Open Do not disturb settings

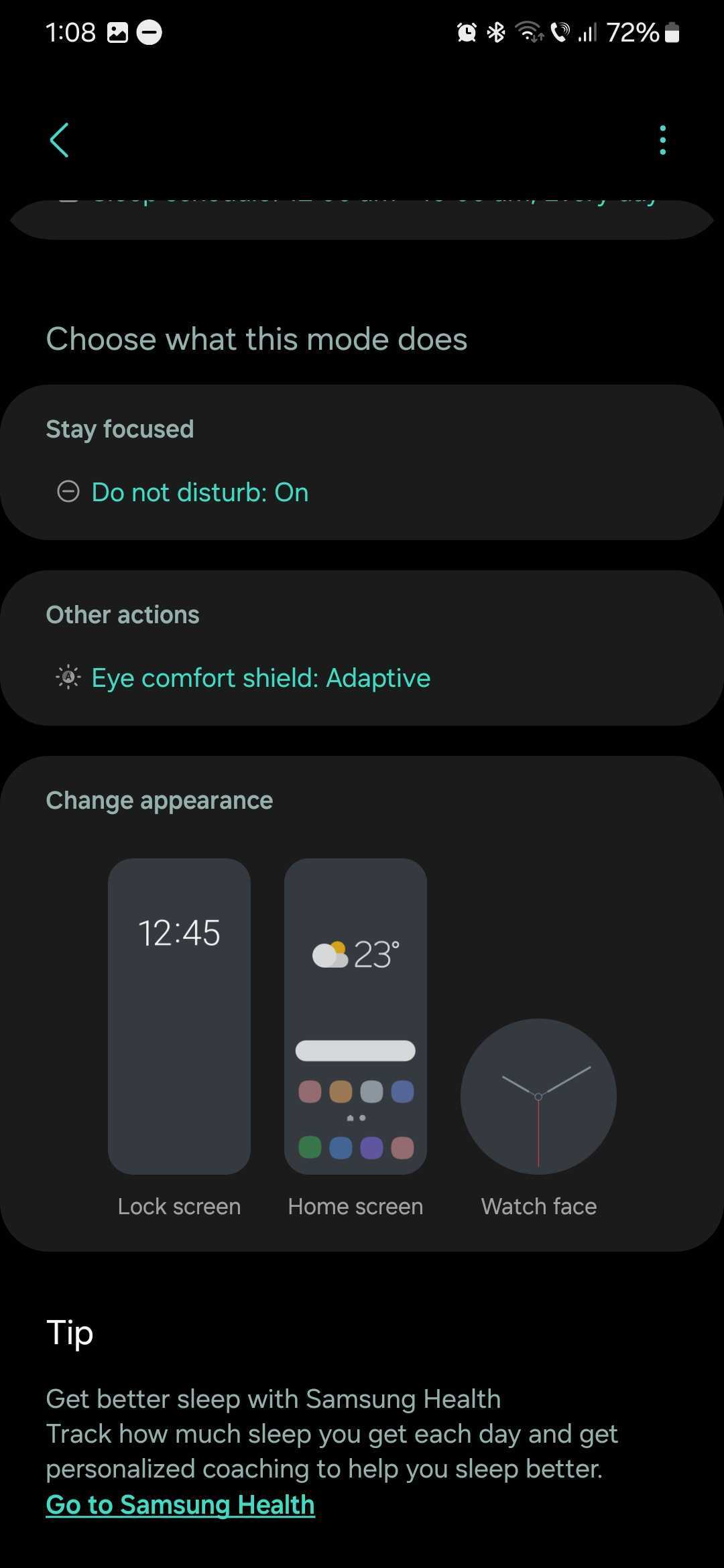pyautogui.click(x=200, y=493)
